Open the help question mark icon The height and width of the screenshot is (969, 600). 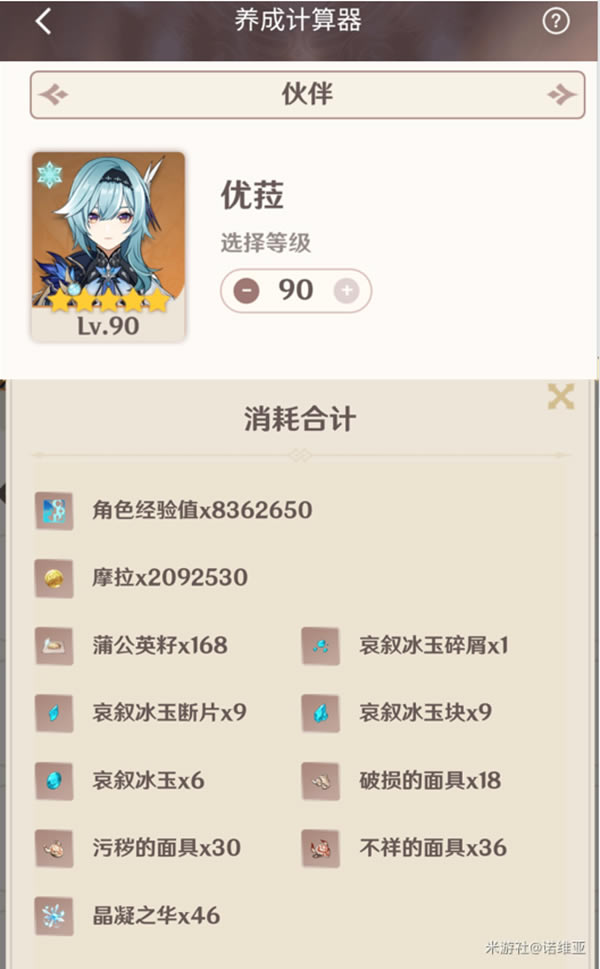point(555,21)
